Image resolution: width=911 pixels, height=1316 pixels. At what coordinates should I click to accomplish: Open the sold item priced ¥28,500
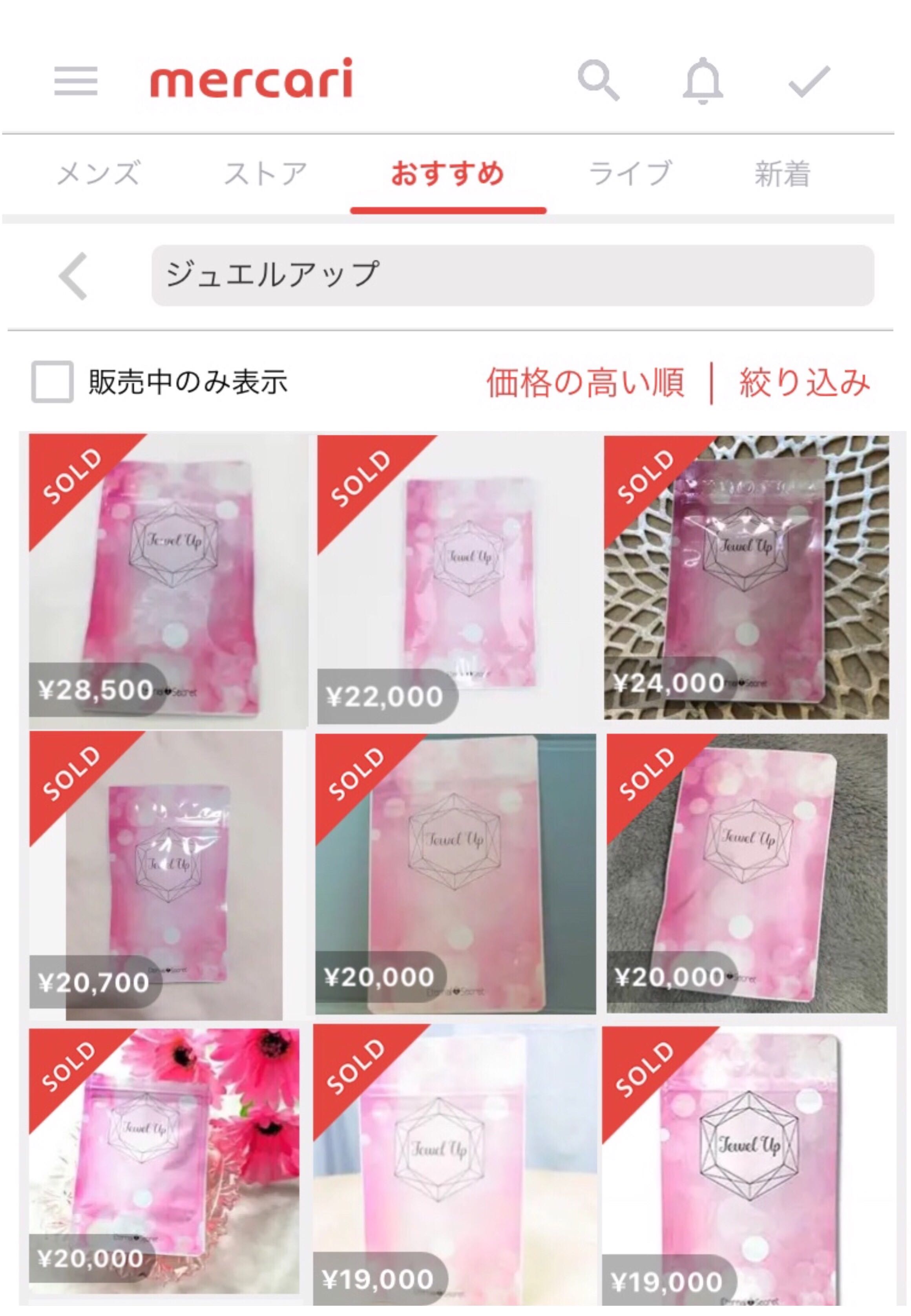[x=168, y=579]
